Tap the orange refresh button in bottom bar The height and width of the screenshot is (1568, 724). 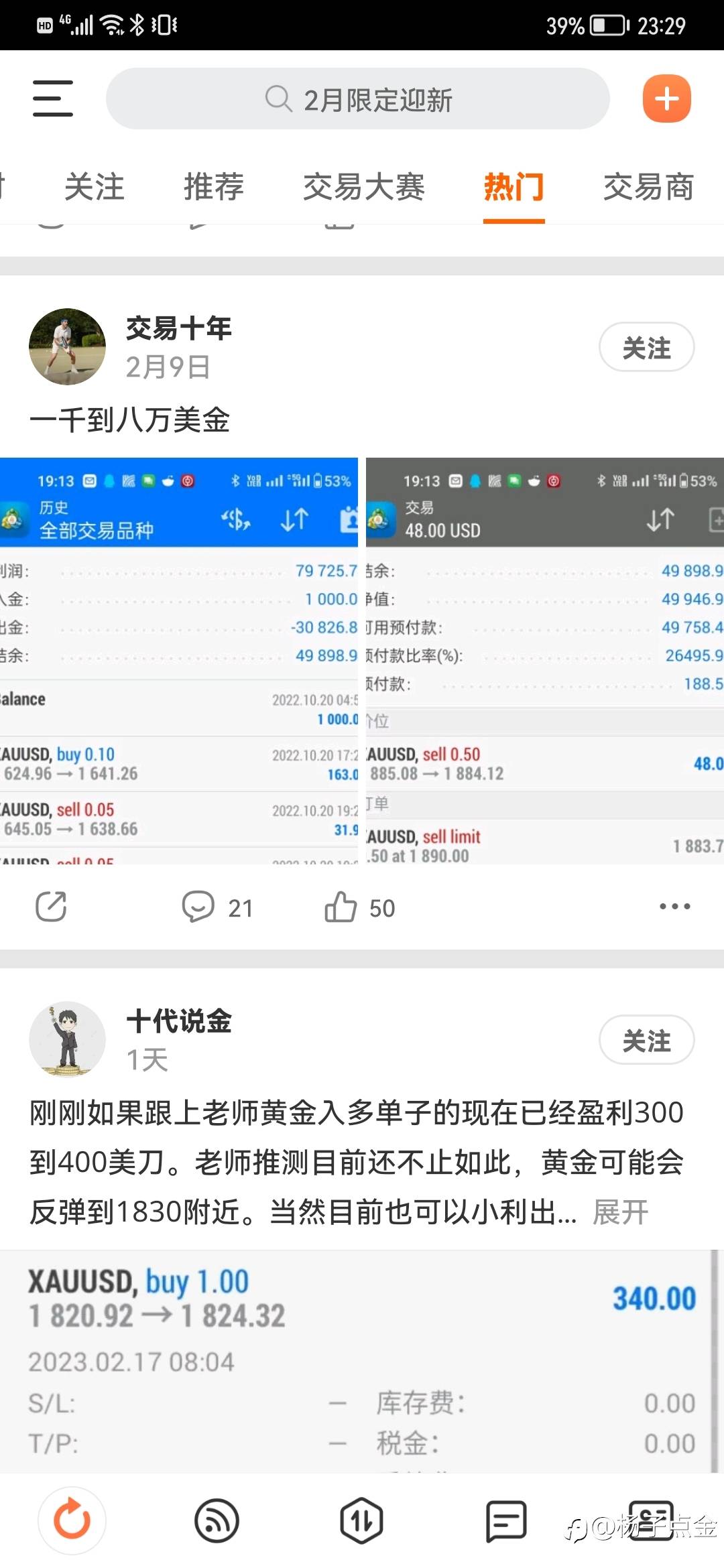point(72,1520)
